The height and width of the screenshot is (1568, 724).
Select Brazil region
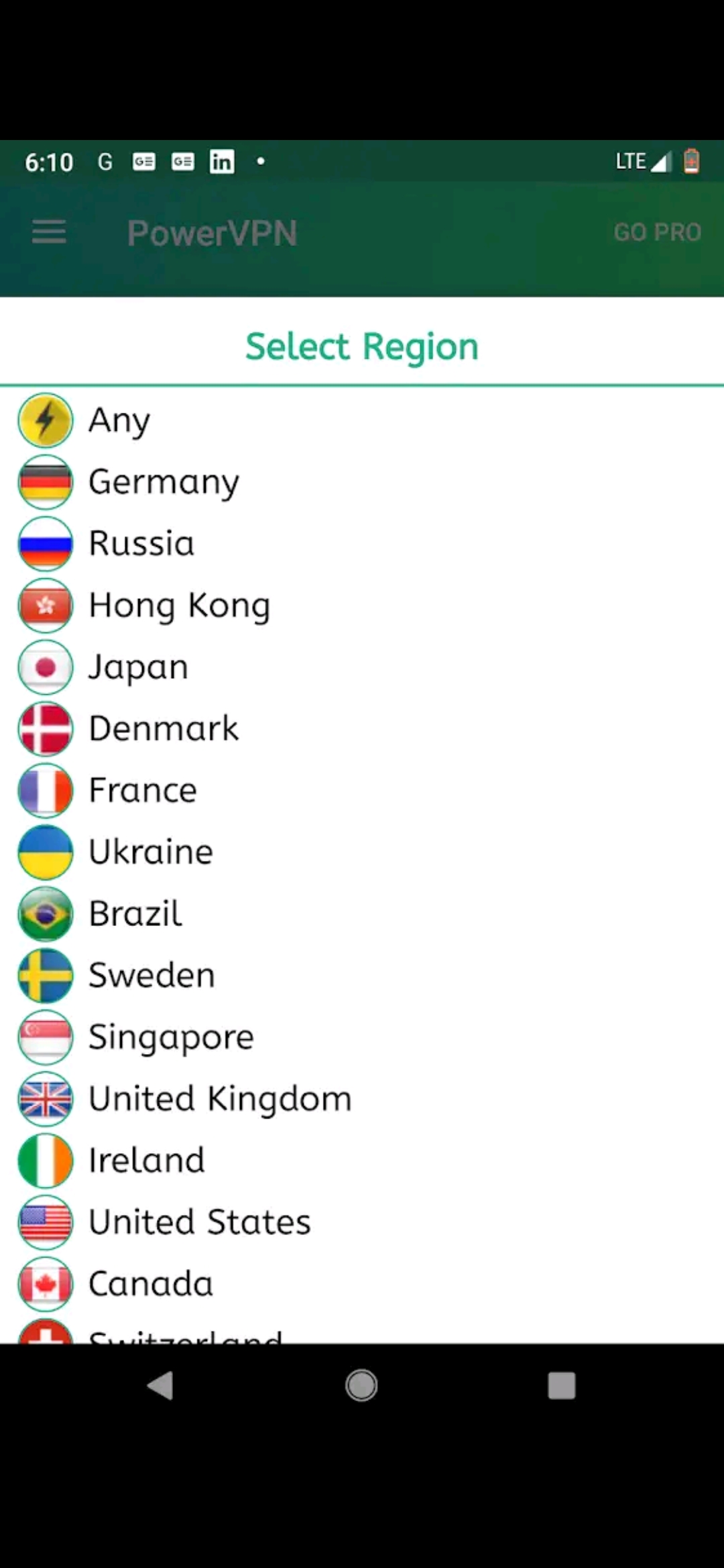point(362,913)
